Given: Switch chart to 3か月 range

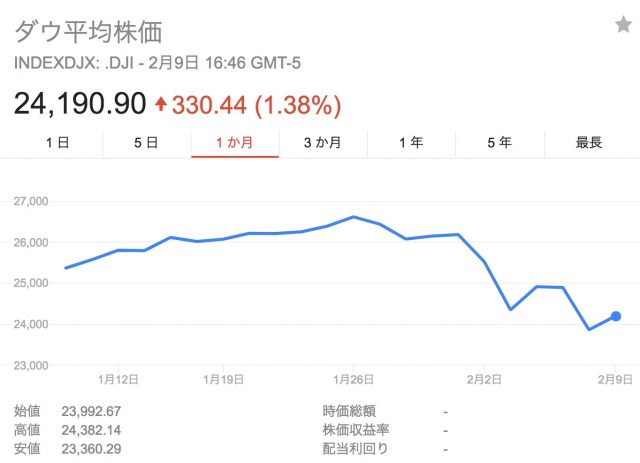Looking at the screenshot, I should click(x=323, y=143).
